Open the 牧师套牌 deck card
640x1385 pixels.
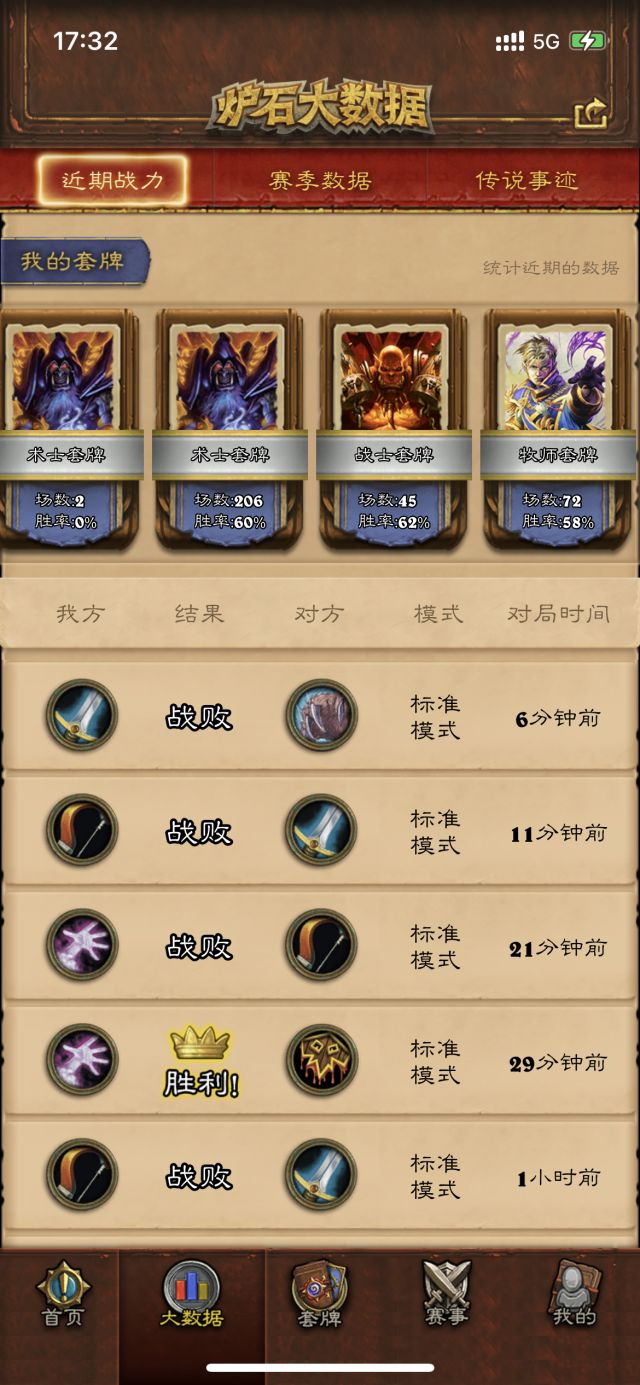click(x=558, y=430)
